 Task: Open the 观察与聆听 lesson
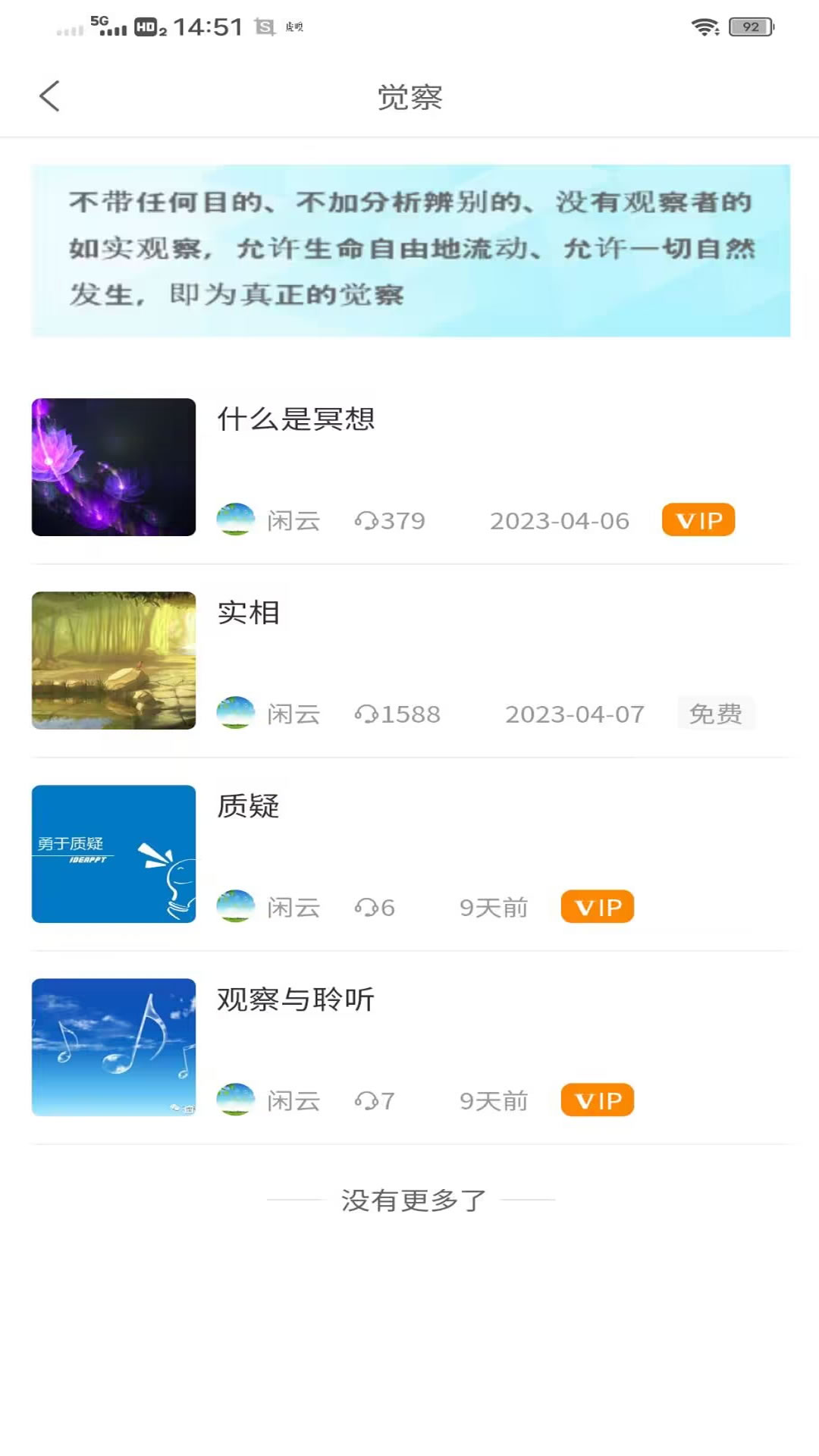pyautogui.click(x=296, y=999)
